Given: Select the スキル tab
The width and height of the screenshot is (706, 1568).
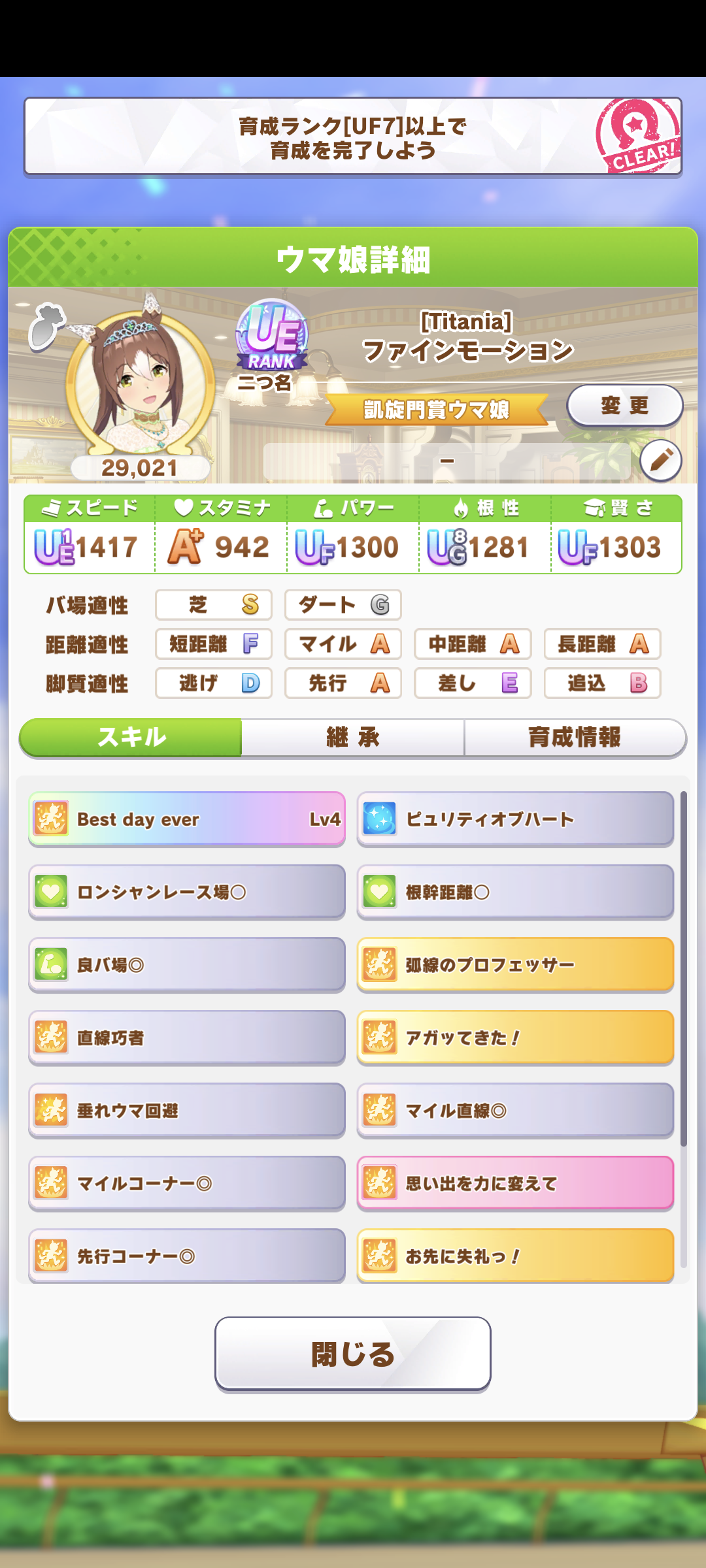Looking at the screenshot, I should (x=131, y=738).
